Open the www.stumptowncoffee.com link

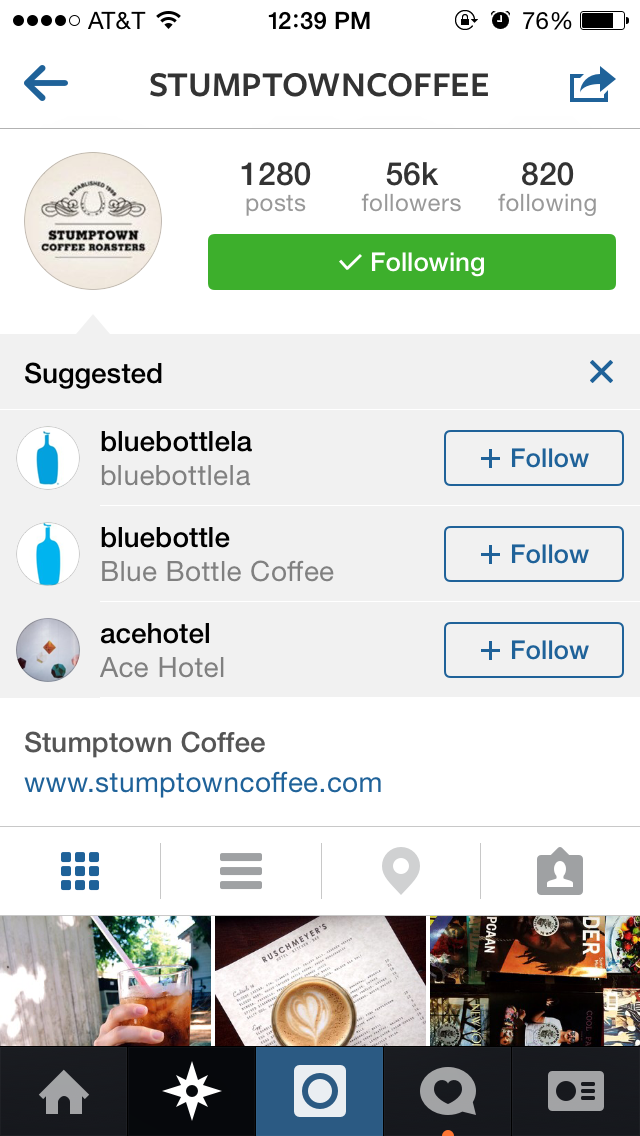click(203, 782)
